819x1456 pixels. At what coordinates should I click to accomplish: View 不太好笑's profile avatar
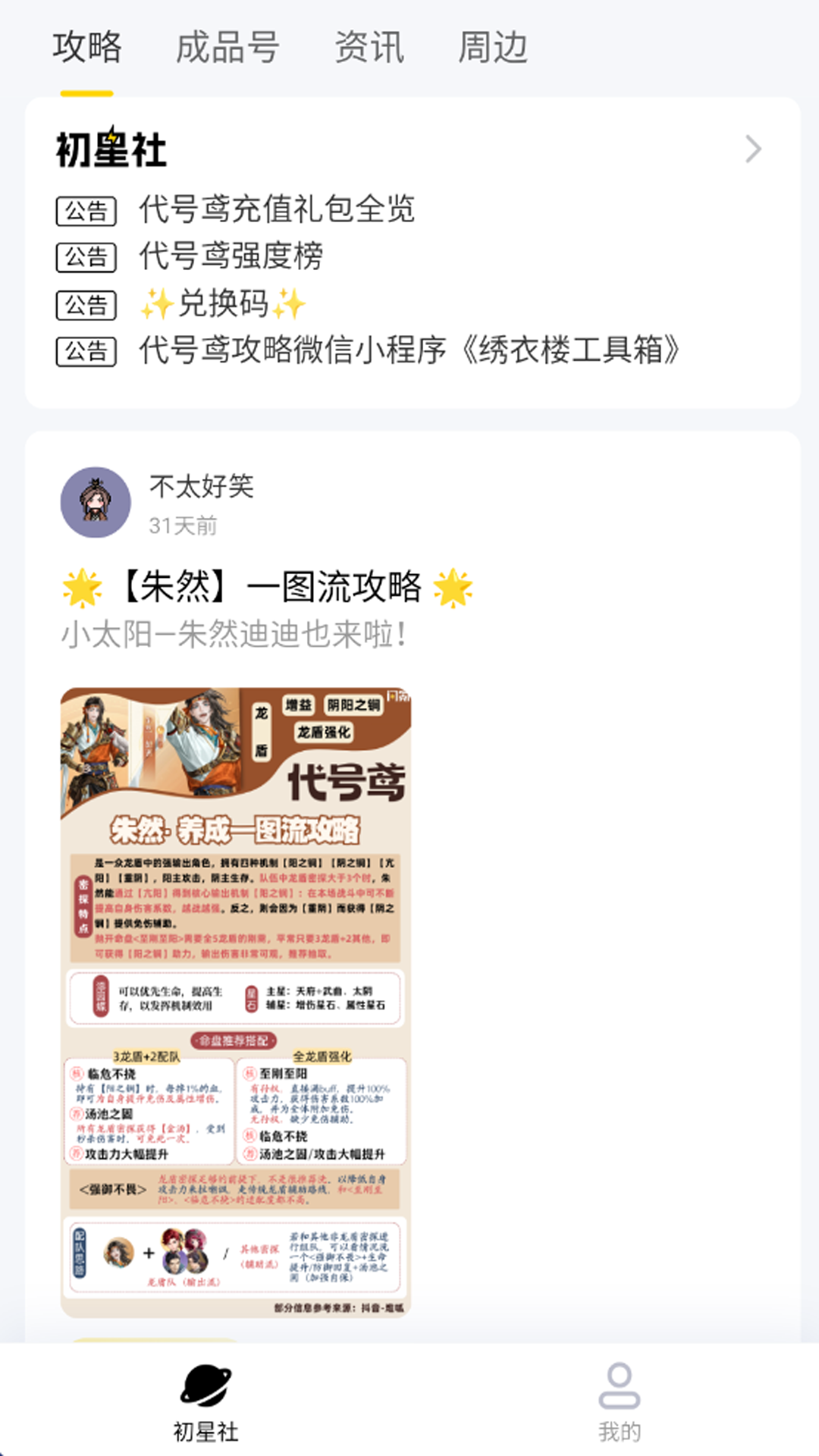coord(96,502)
